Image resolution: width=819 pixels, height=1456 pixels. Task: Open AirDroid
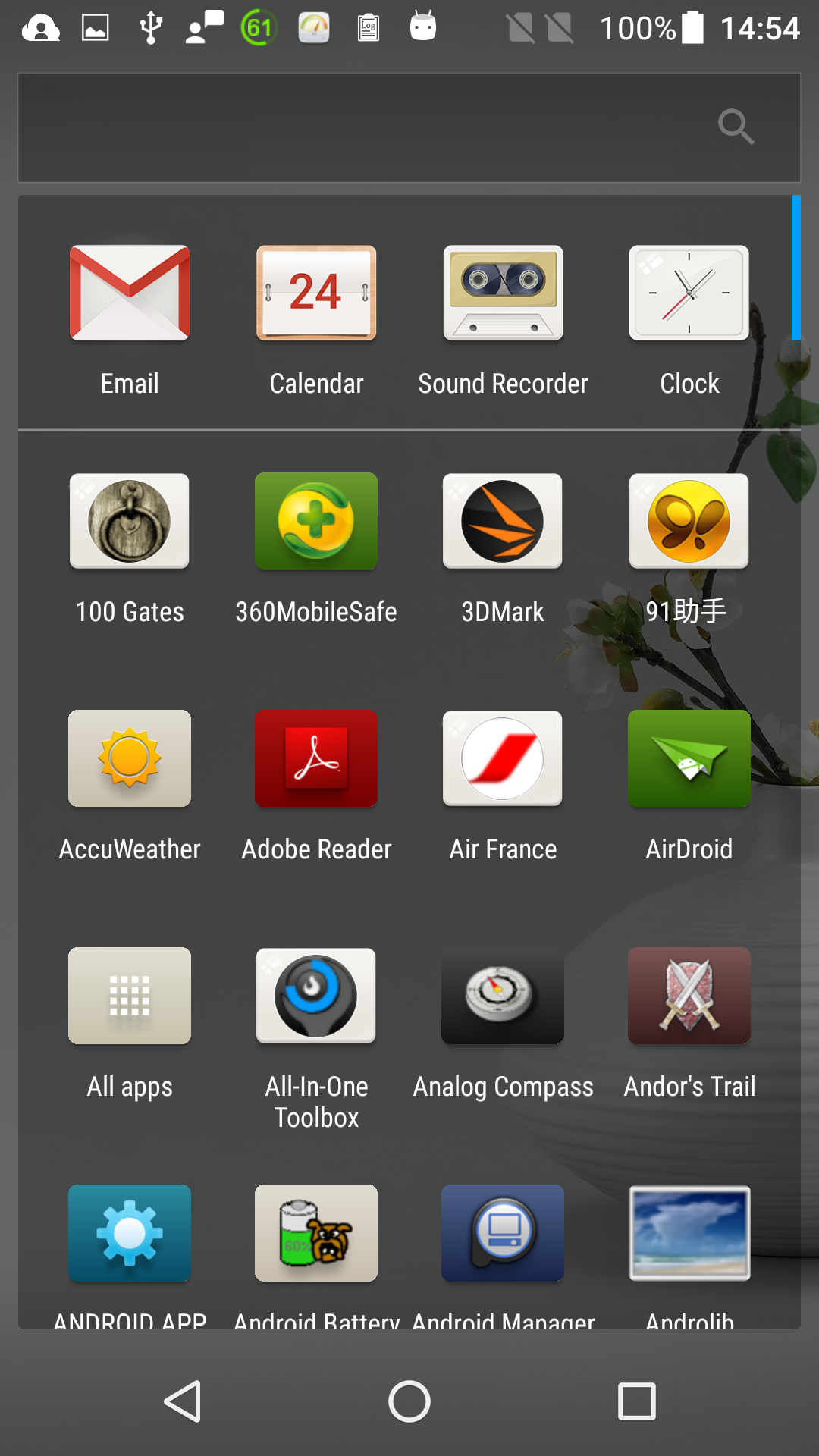(689, 759)
